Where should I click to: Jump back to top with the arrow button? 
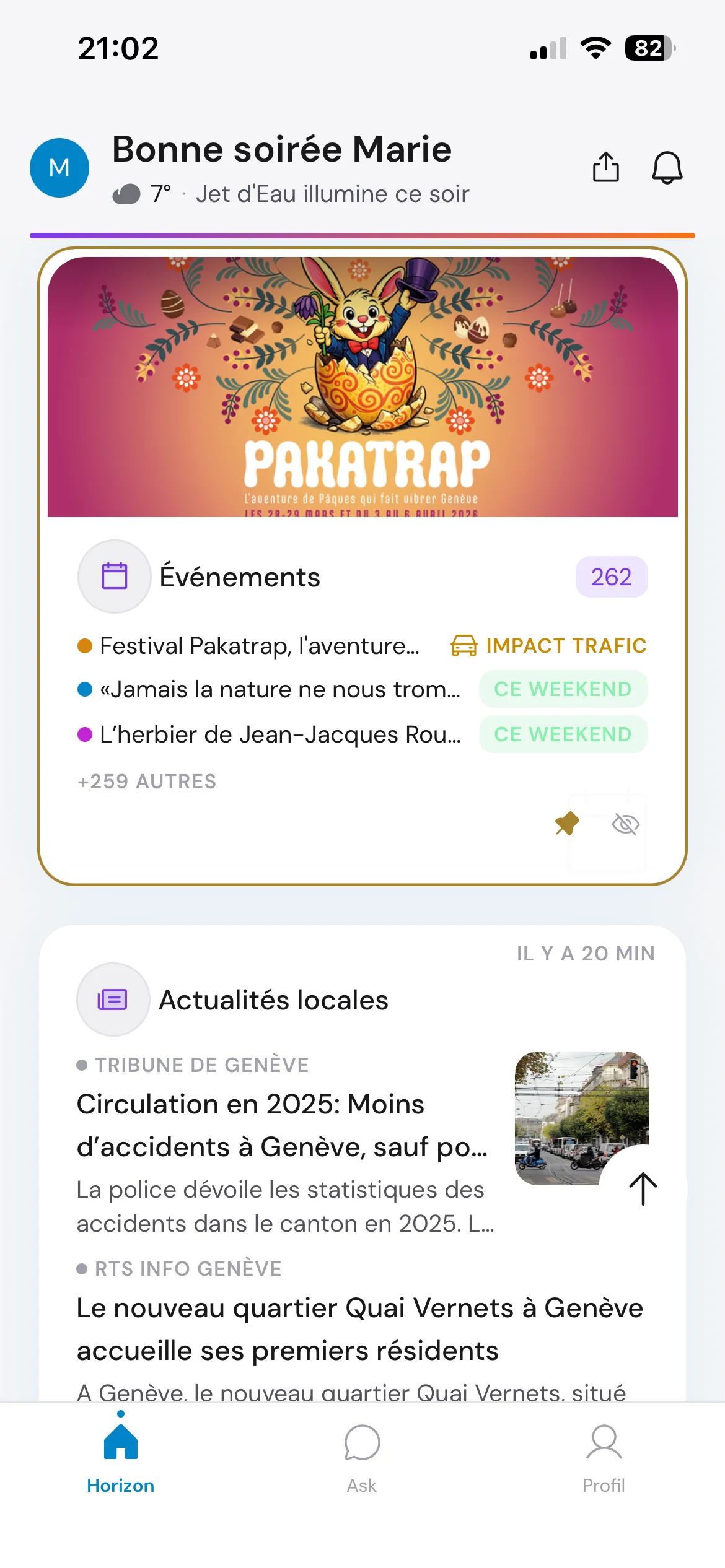[643, 1189]
